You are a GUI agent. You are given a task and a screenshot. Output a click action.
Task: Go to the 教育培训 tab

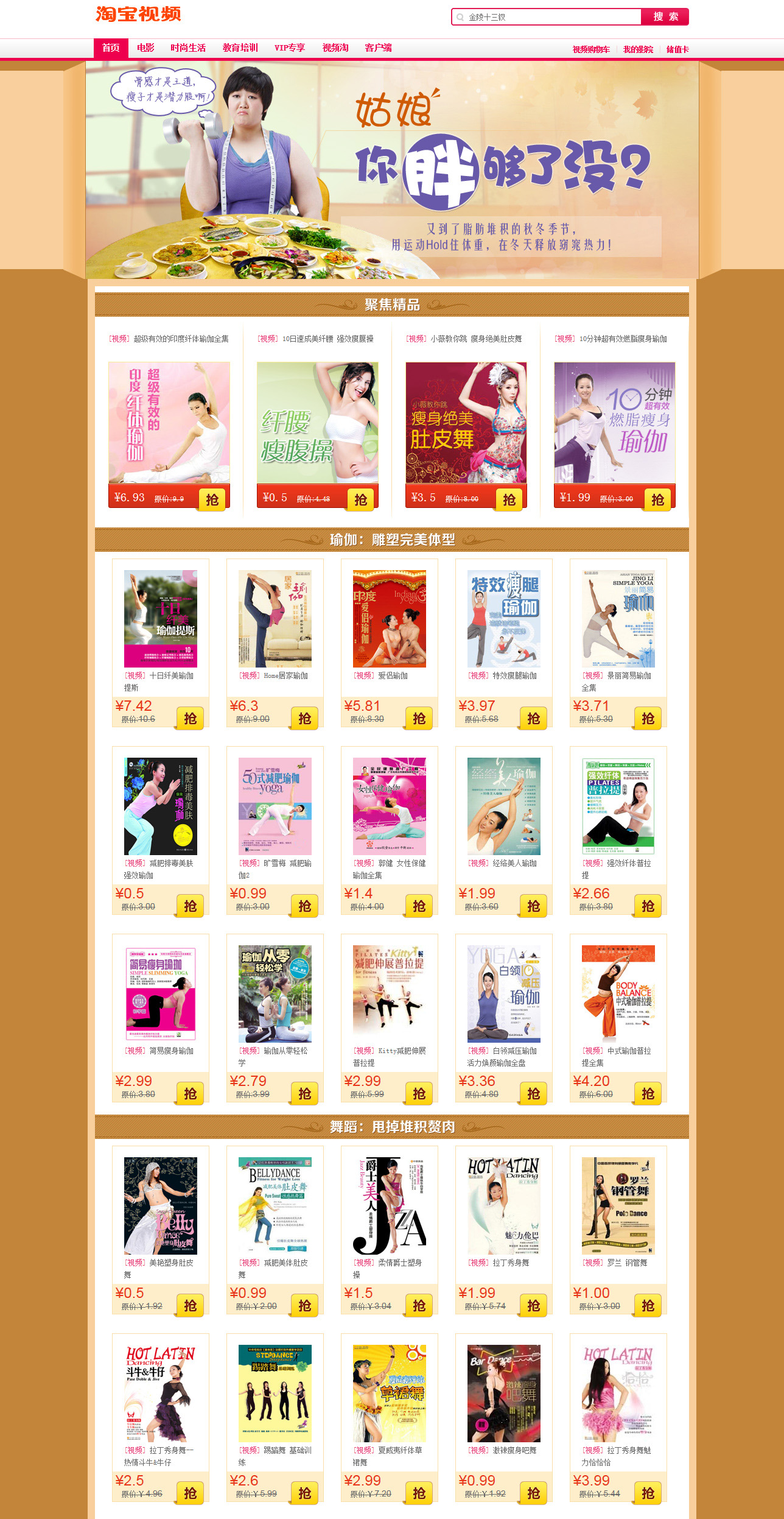(240, 48)
